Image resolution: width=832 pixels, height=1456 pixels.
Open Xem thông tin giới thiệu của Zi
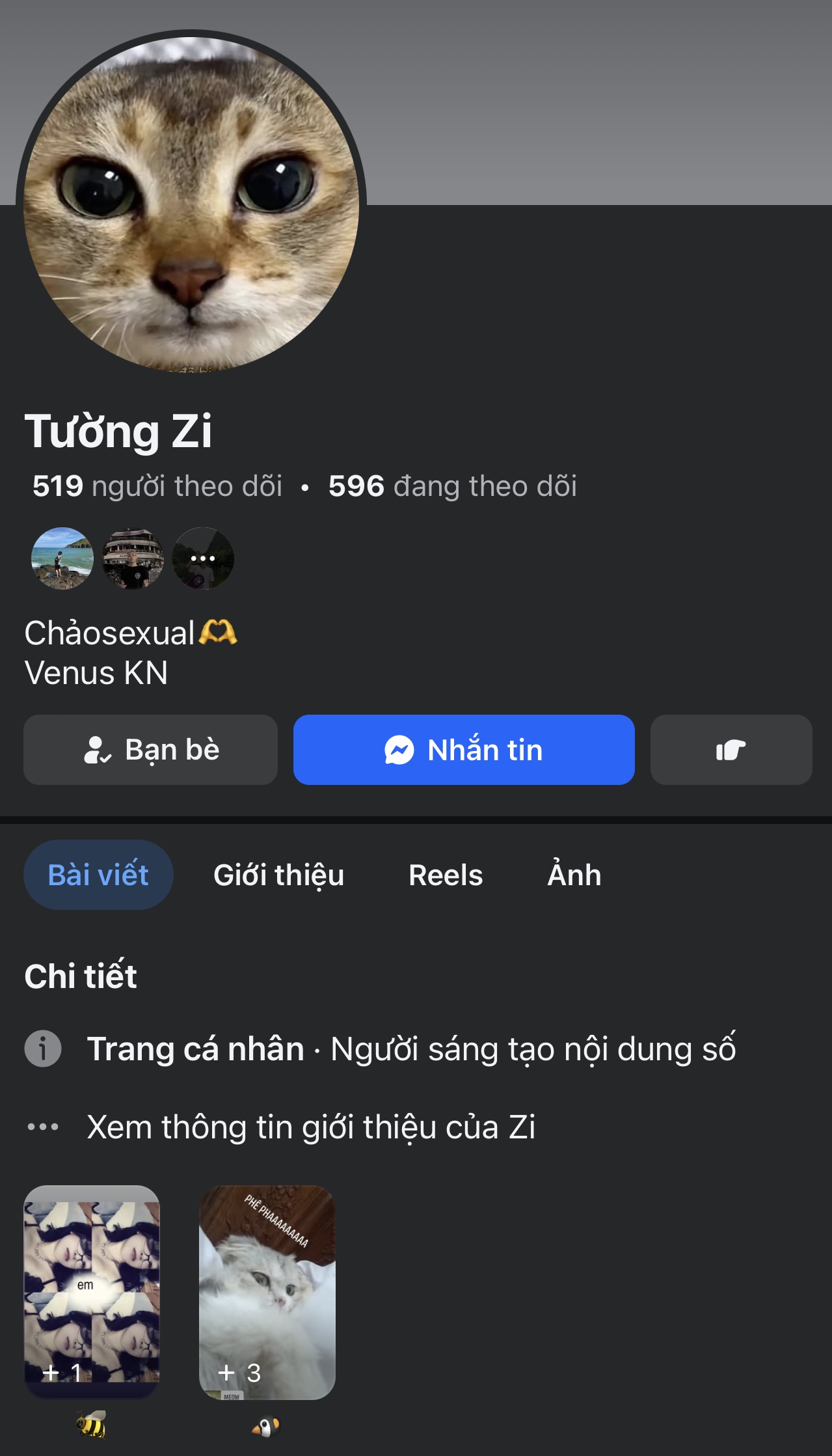coord(311,1127)
